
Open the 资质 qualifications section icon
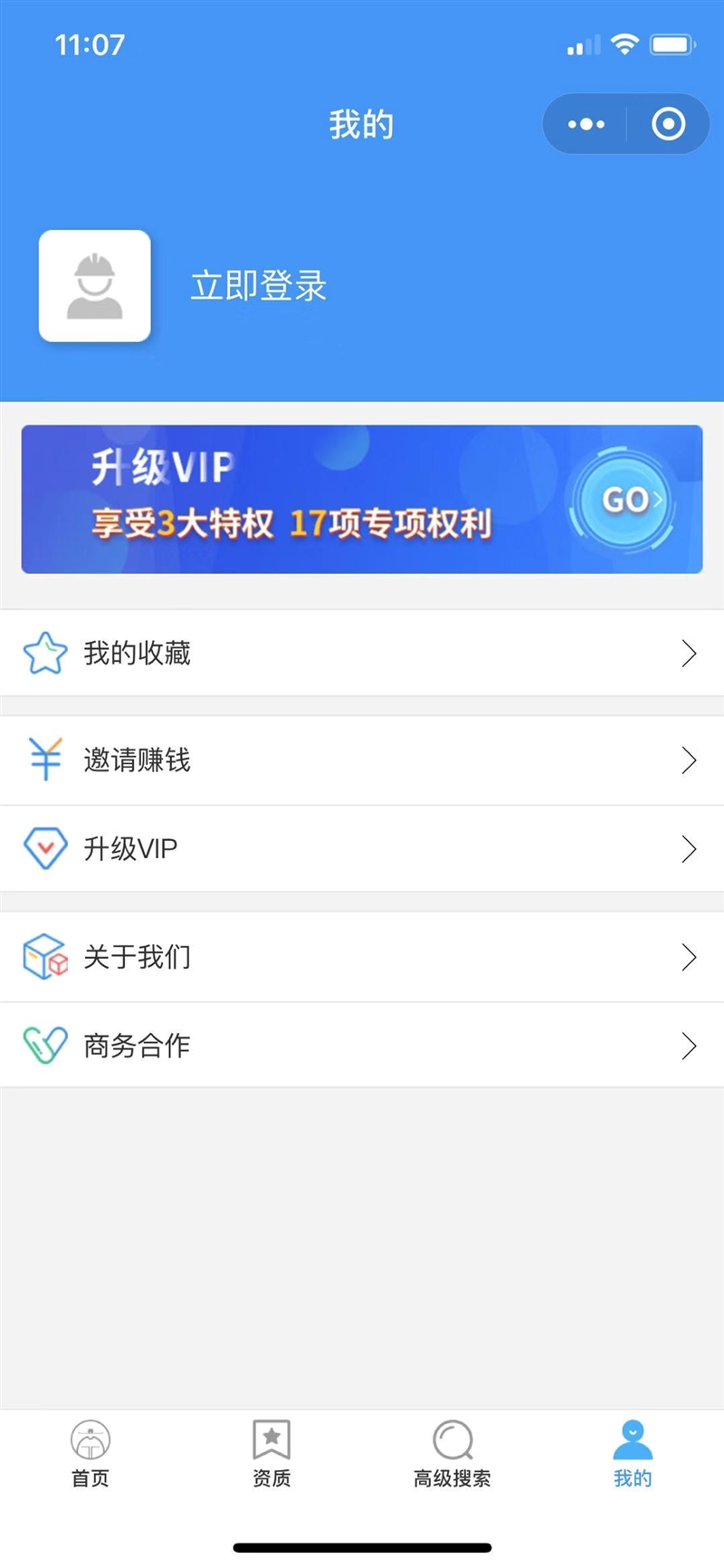coord(270,1439)
